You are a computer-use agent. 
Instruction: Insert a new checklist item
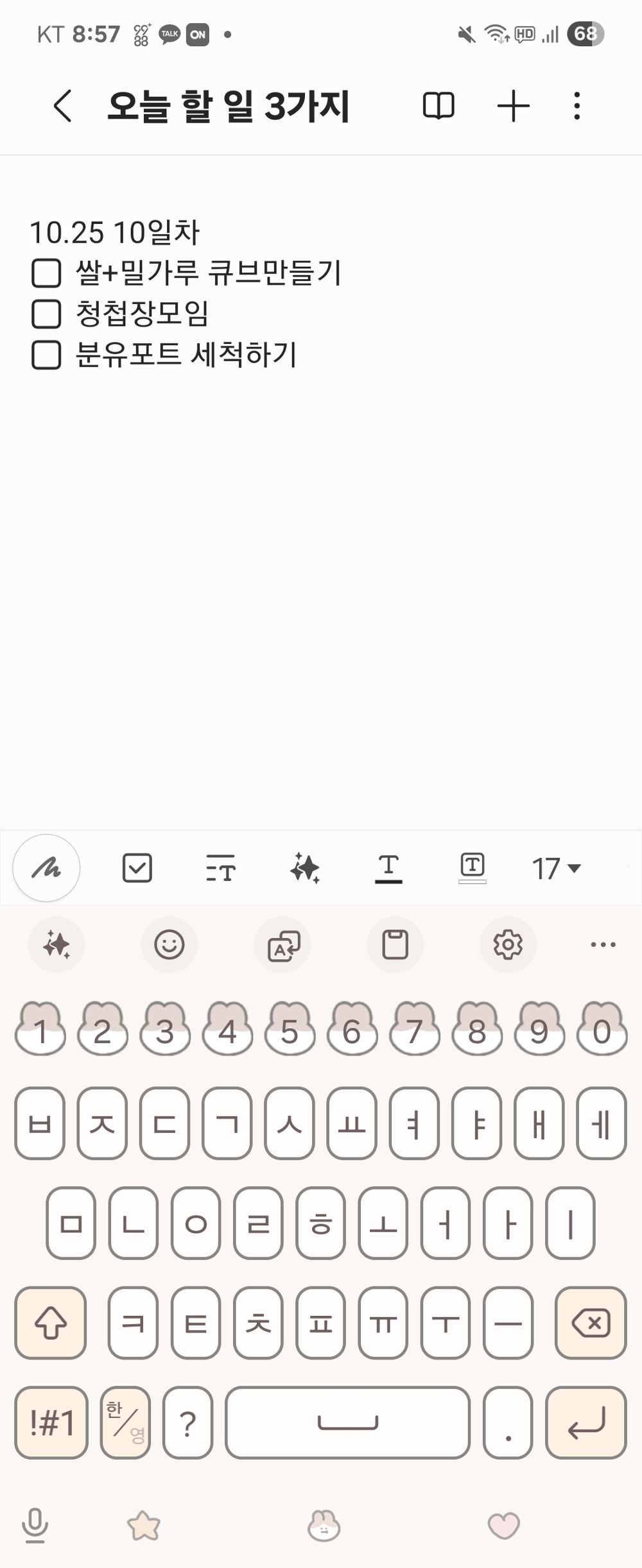click(136, 868)
